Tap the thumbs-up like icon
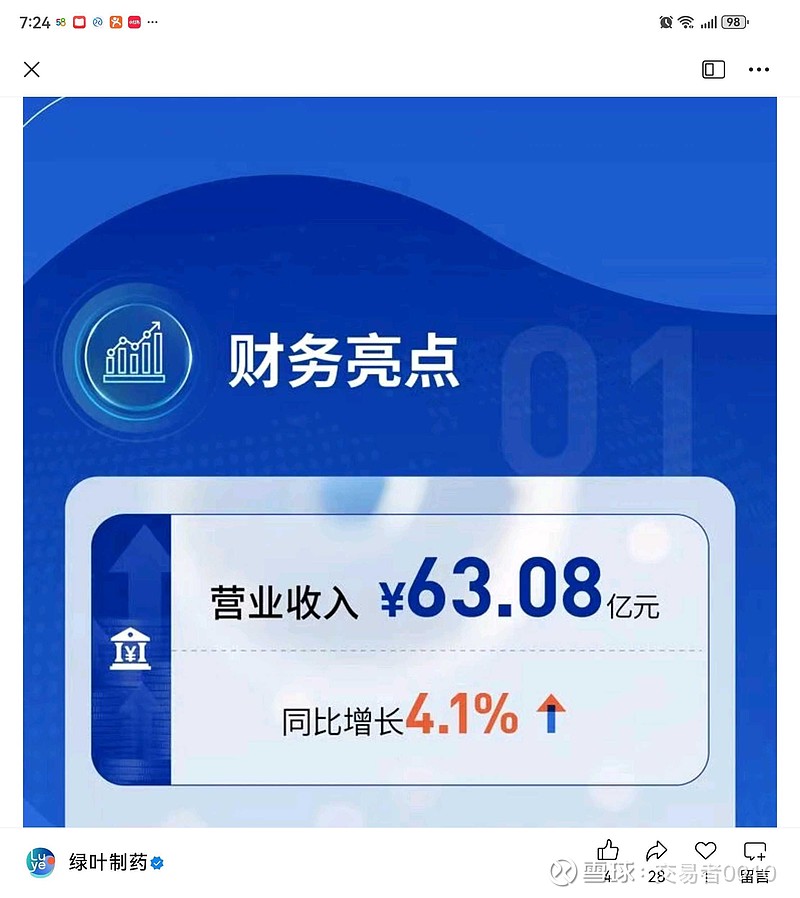This screenshot has height=898, width=800. 607,849
